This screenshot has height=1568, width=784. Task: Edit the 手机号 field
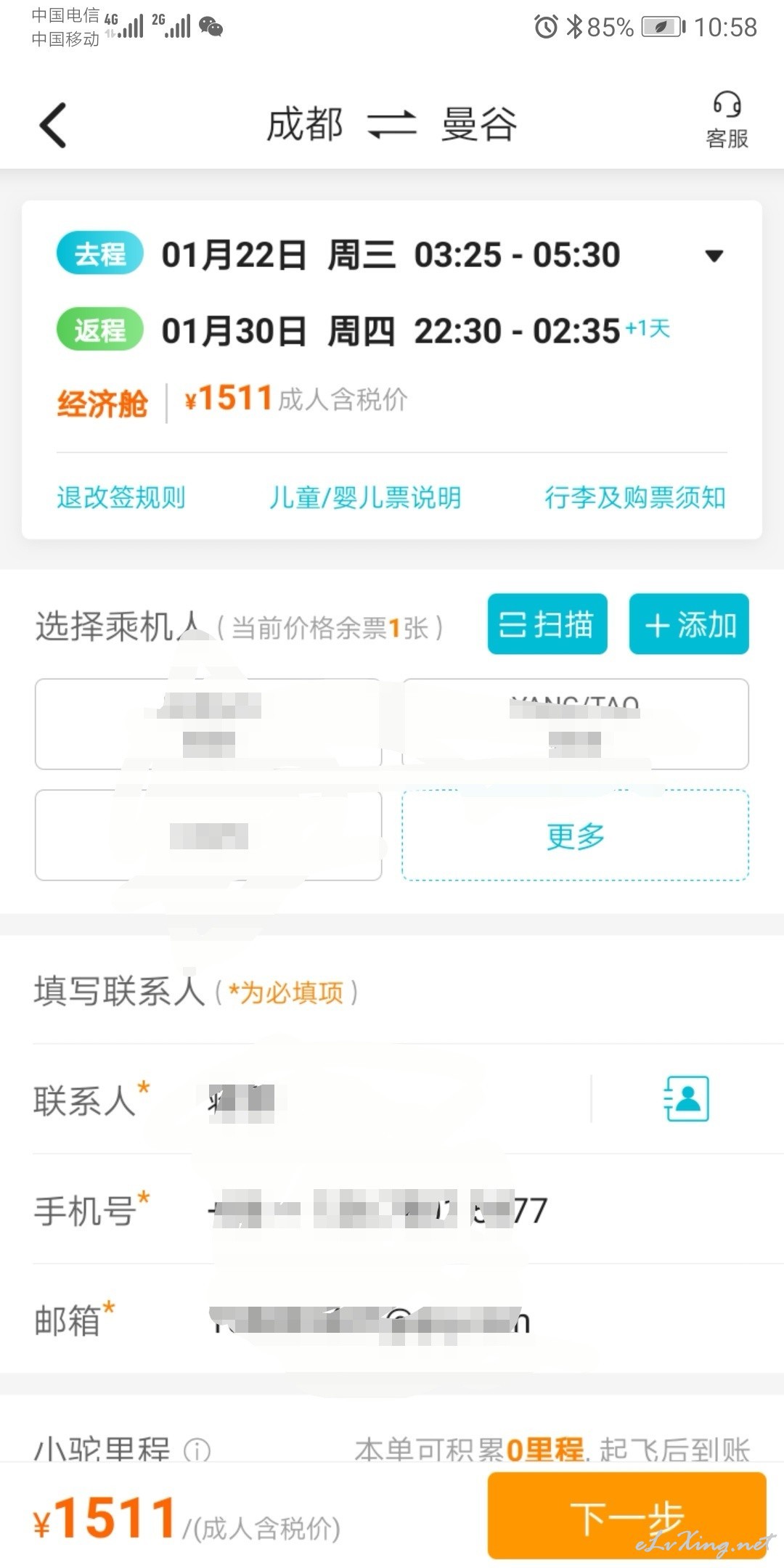[x=479, y=1210]
